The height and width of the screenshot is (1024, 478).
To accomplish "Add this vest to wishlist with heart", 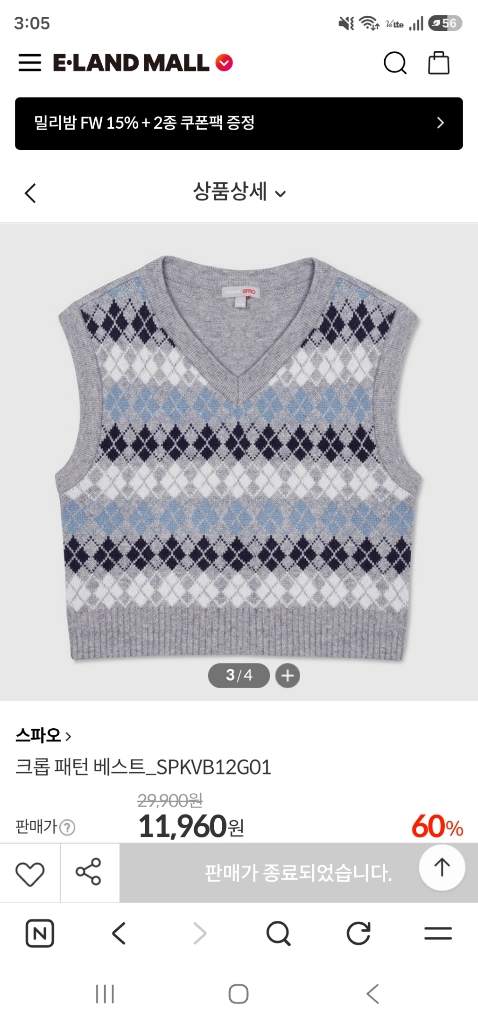I will [30, 873].
